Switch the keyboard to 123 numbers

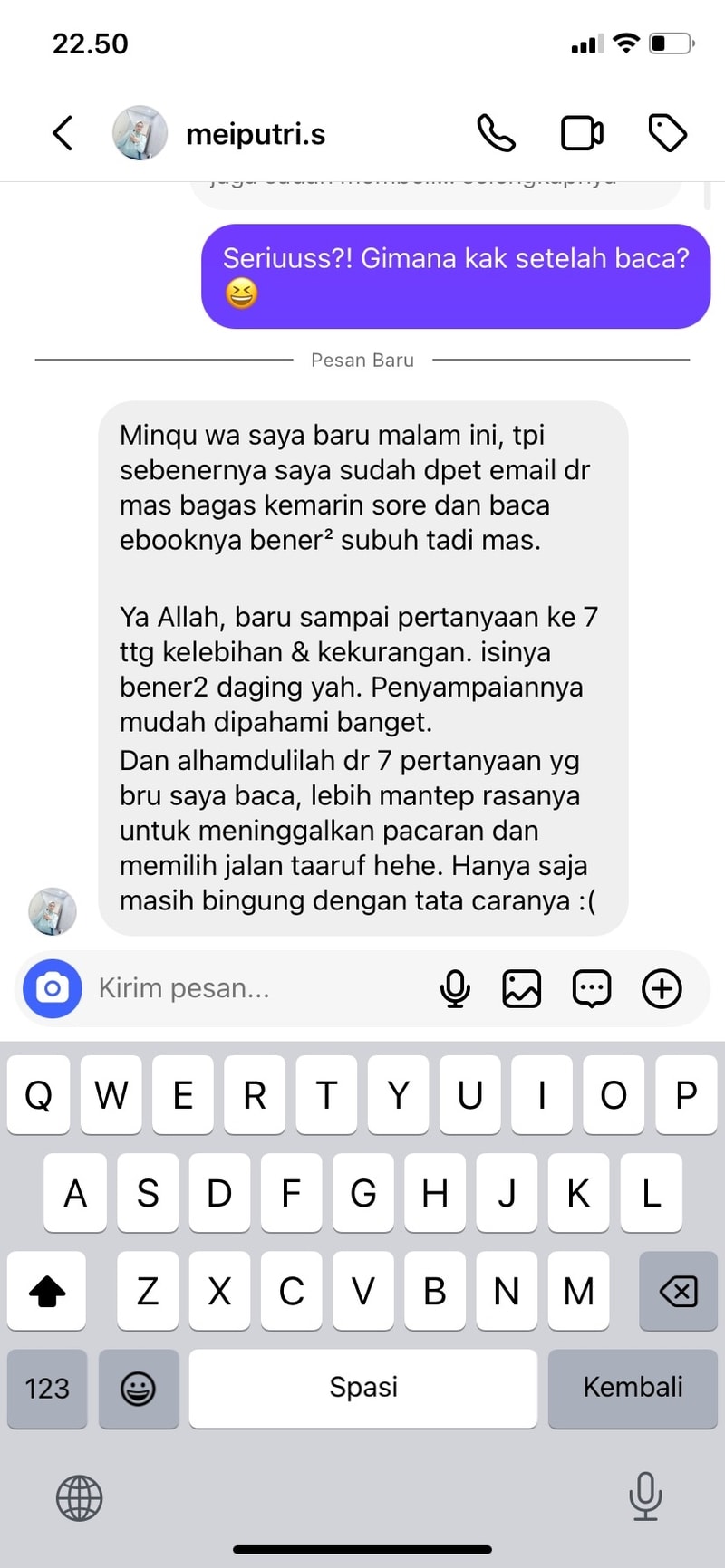pos(47,1388)
